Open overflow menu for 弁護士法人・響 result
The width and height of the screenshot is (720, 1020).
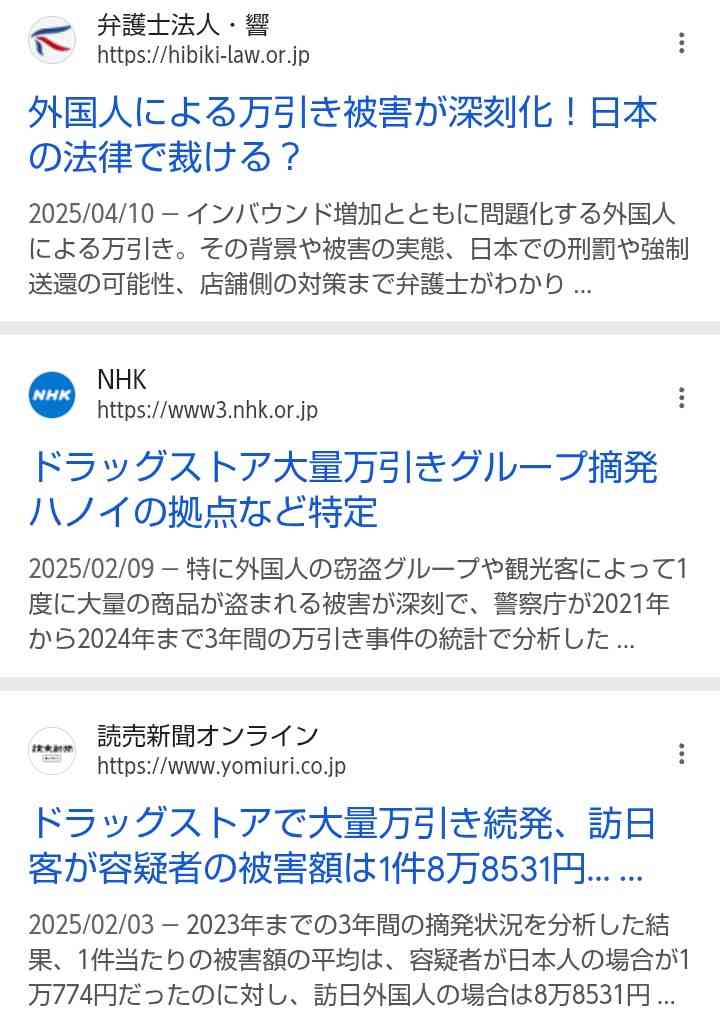tap(681, 43)
